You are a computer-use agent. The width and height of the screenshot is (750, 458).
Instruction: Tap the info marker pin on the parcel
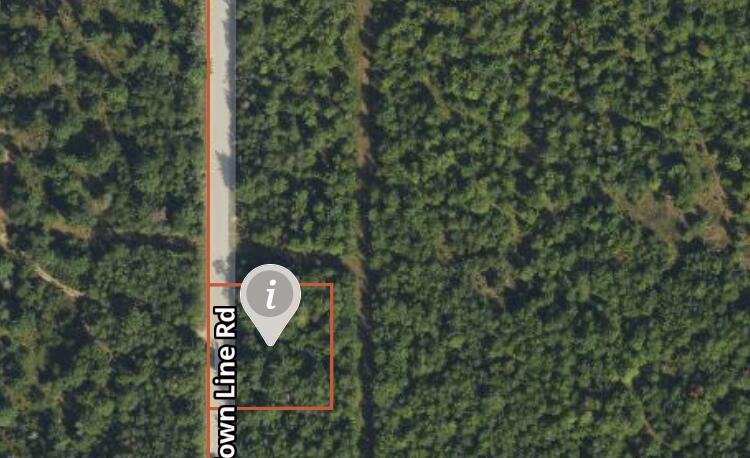[270, 297]
